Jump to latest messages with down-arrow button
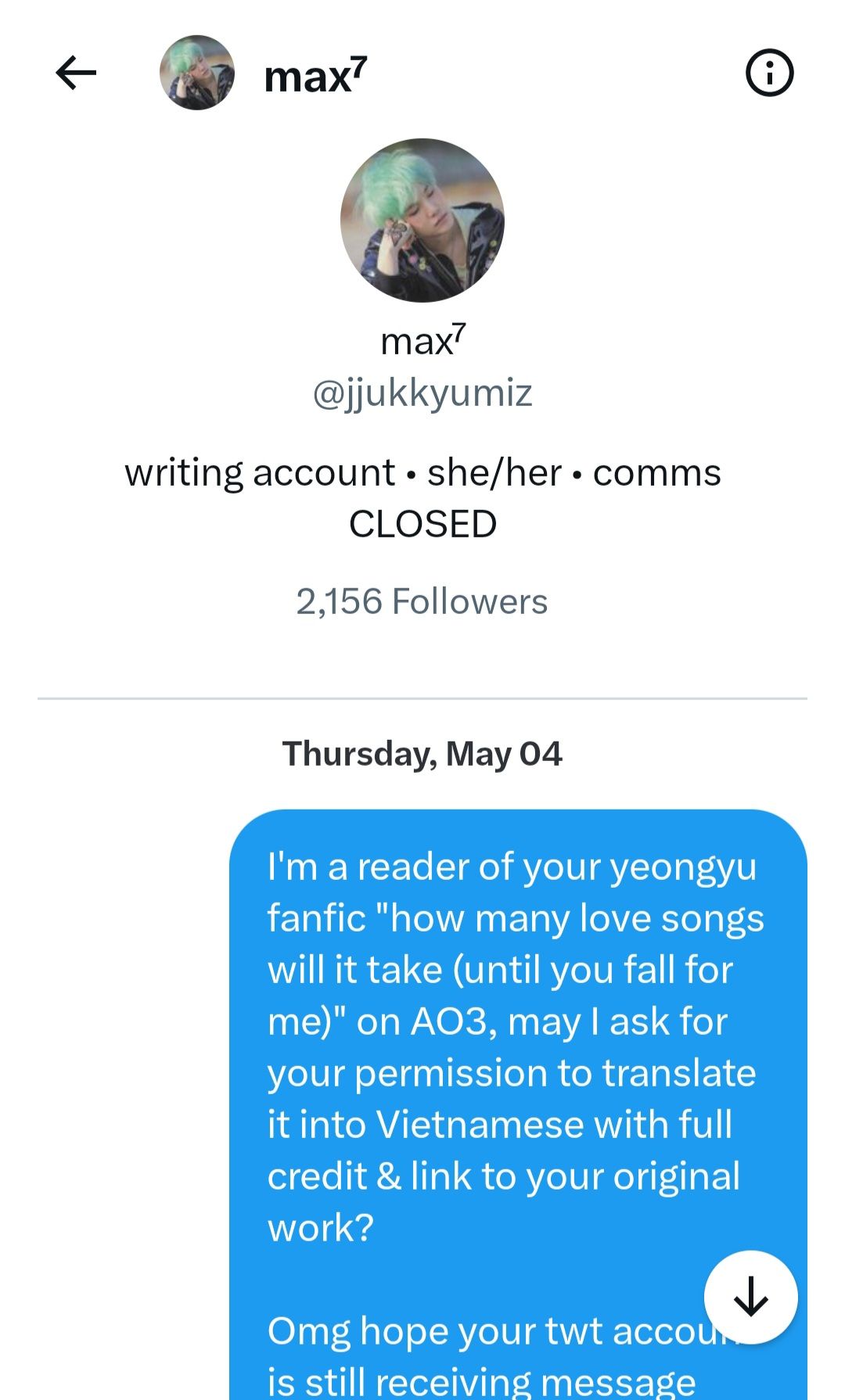845x1400 pixels. [750, 1297]
